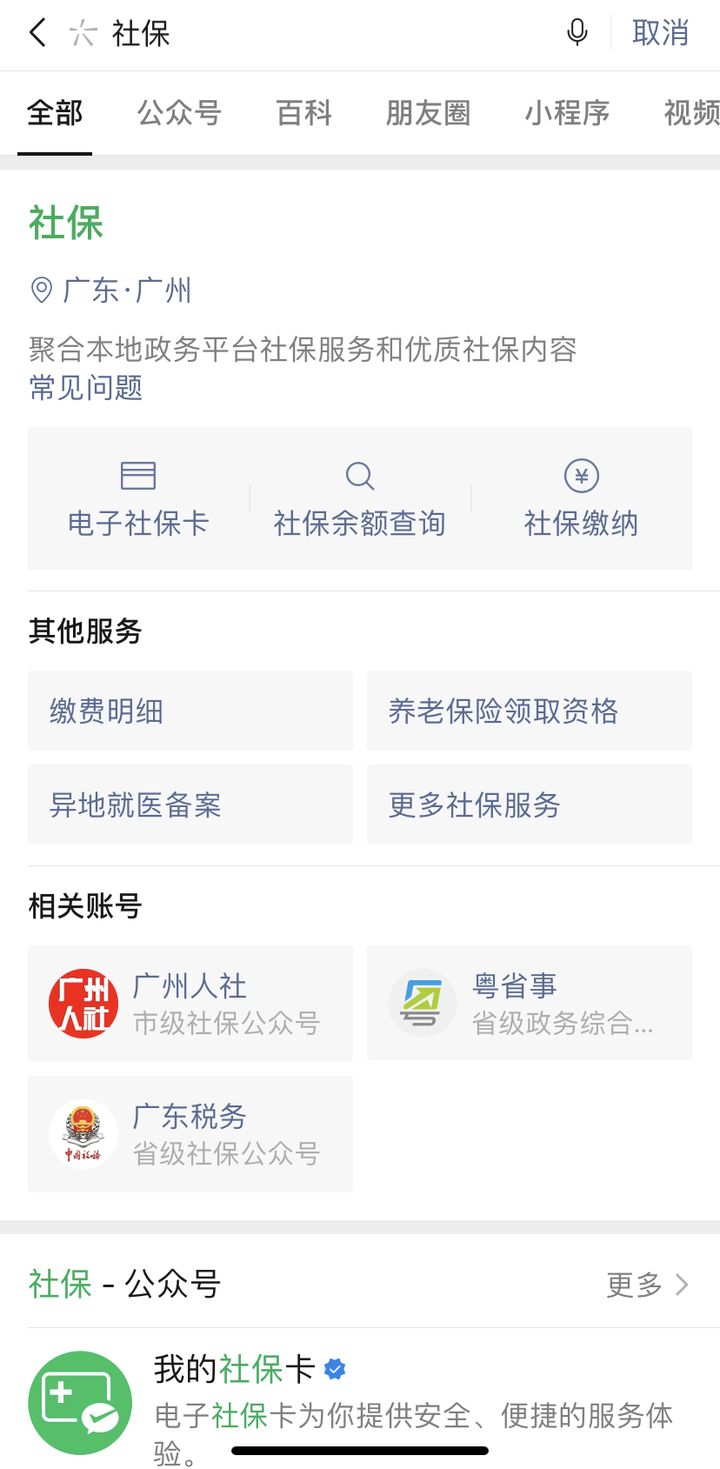This screenshot has height=1469, width=720.
Task: Open the 常见问题 link
Action: 86,387
